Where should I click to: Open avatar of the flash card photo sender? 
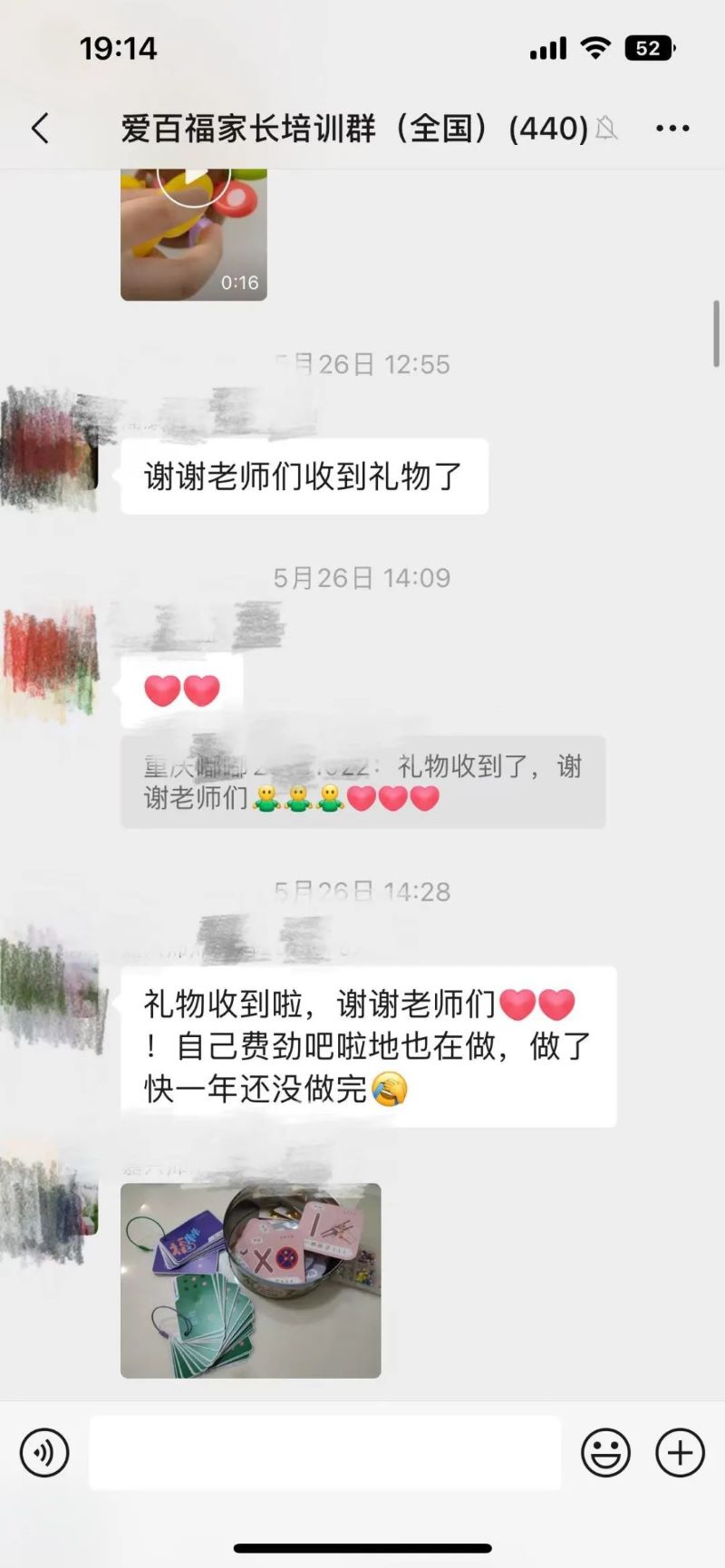tap(50, 1198)
